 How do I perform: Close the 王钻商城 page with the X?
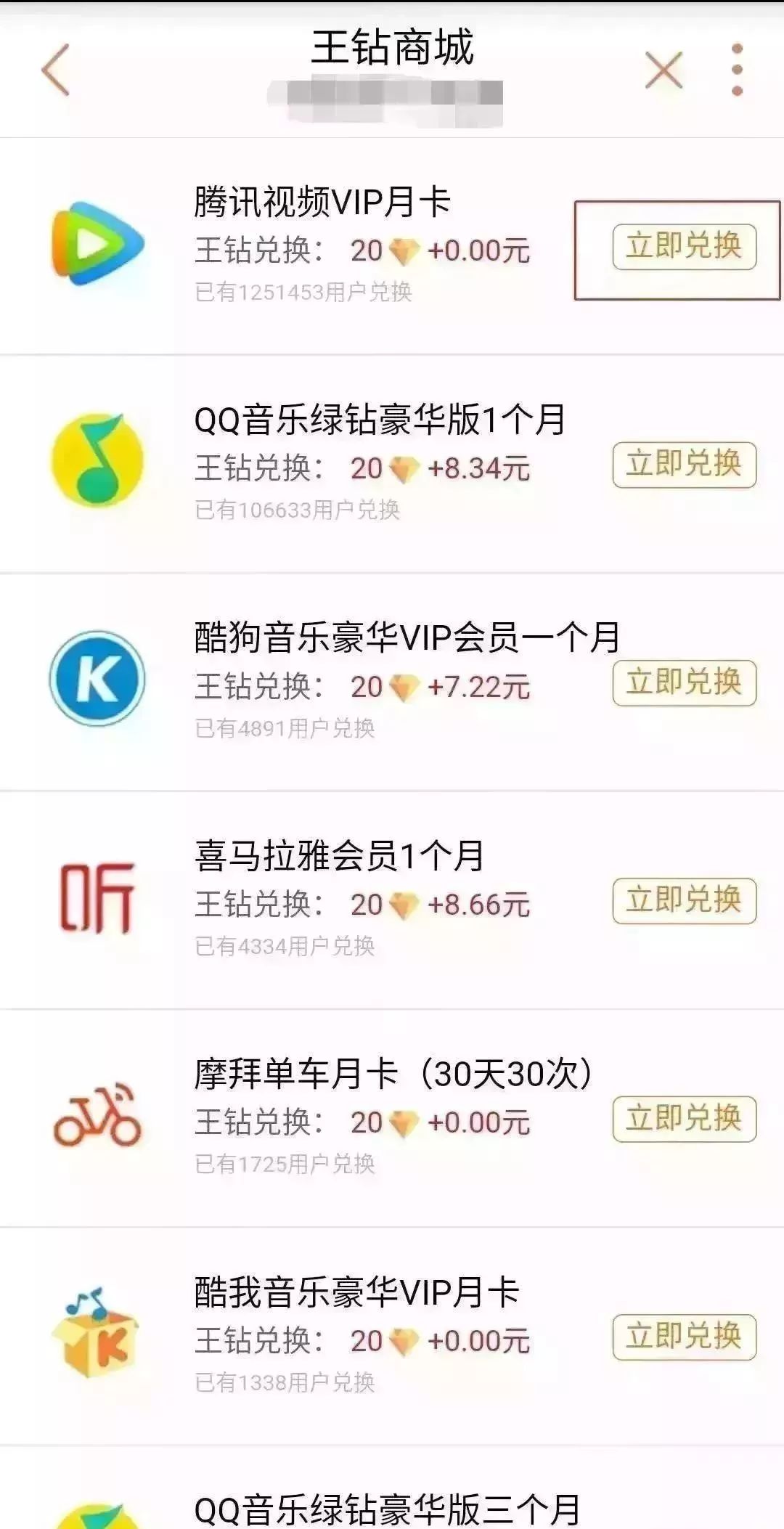(x=661, y=69)
